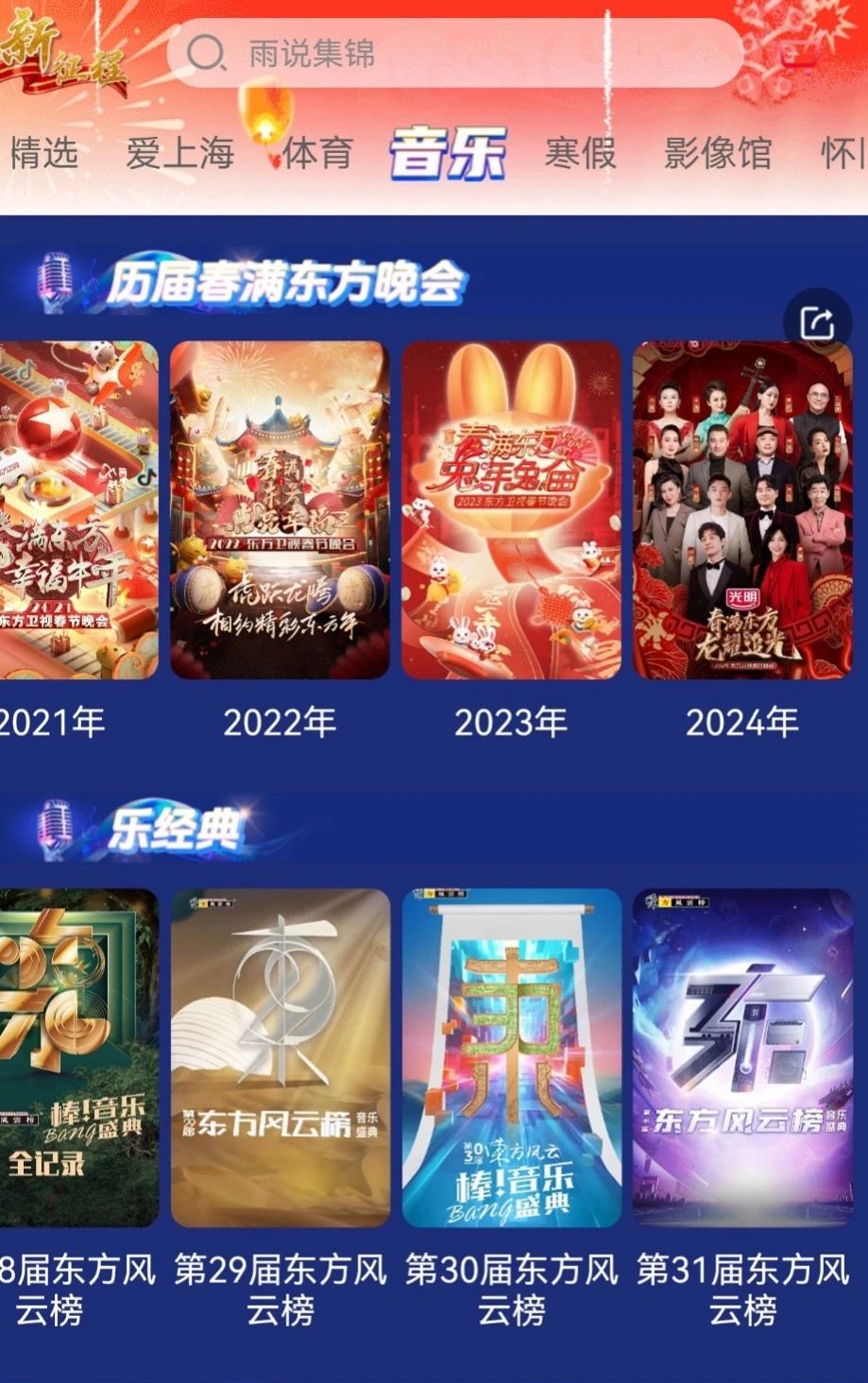
Task: Open the 2021年 春满东方 gala
Action: (x=77, y=510)
